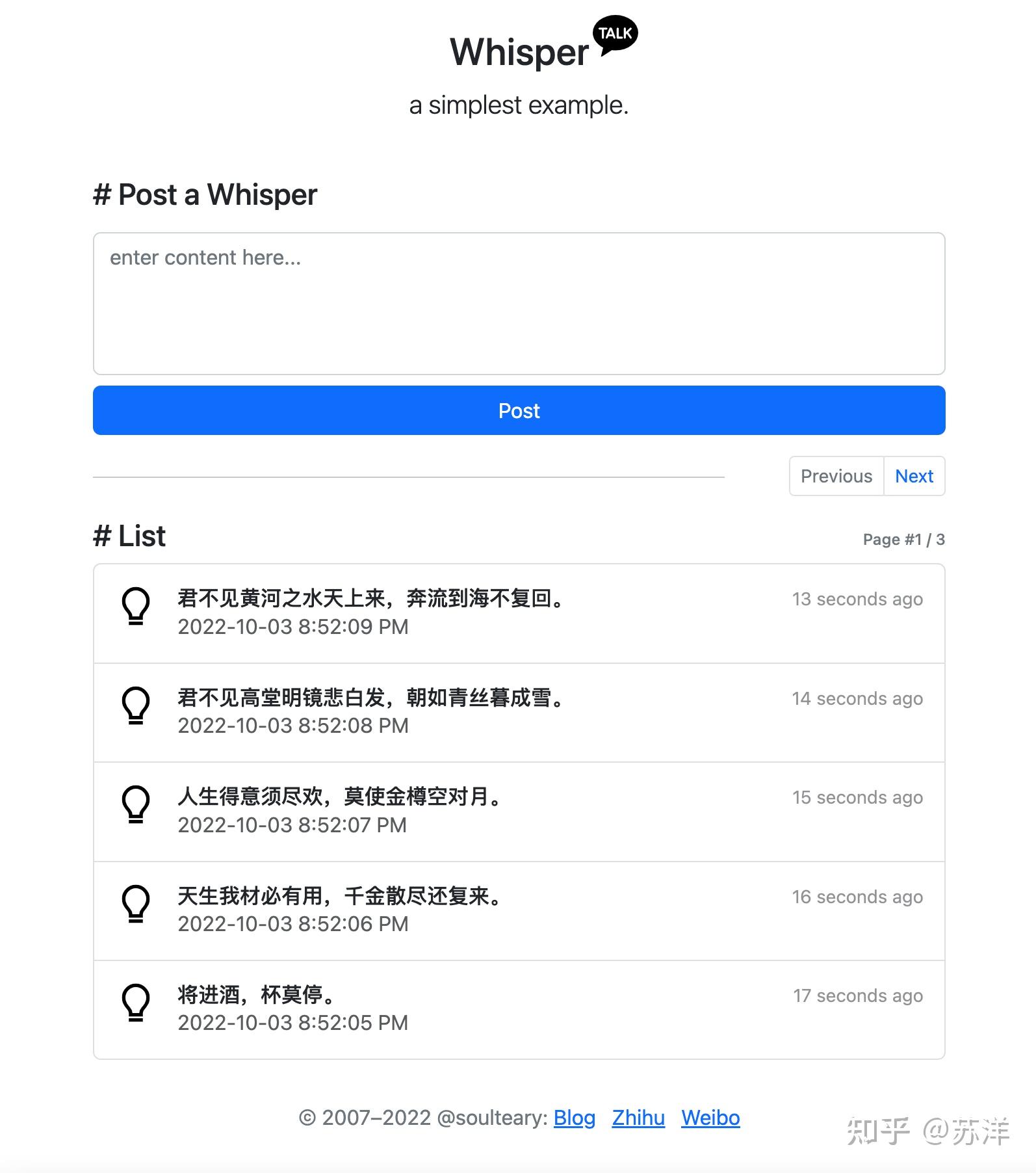
Task: Open the Weibo link in the footer
Action: point(710,1118)
